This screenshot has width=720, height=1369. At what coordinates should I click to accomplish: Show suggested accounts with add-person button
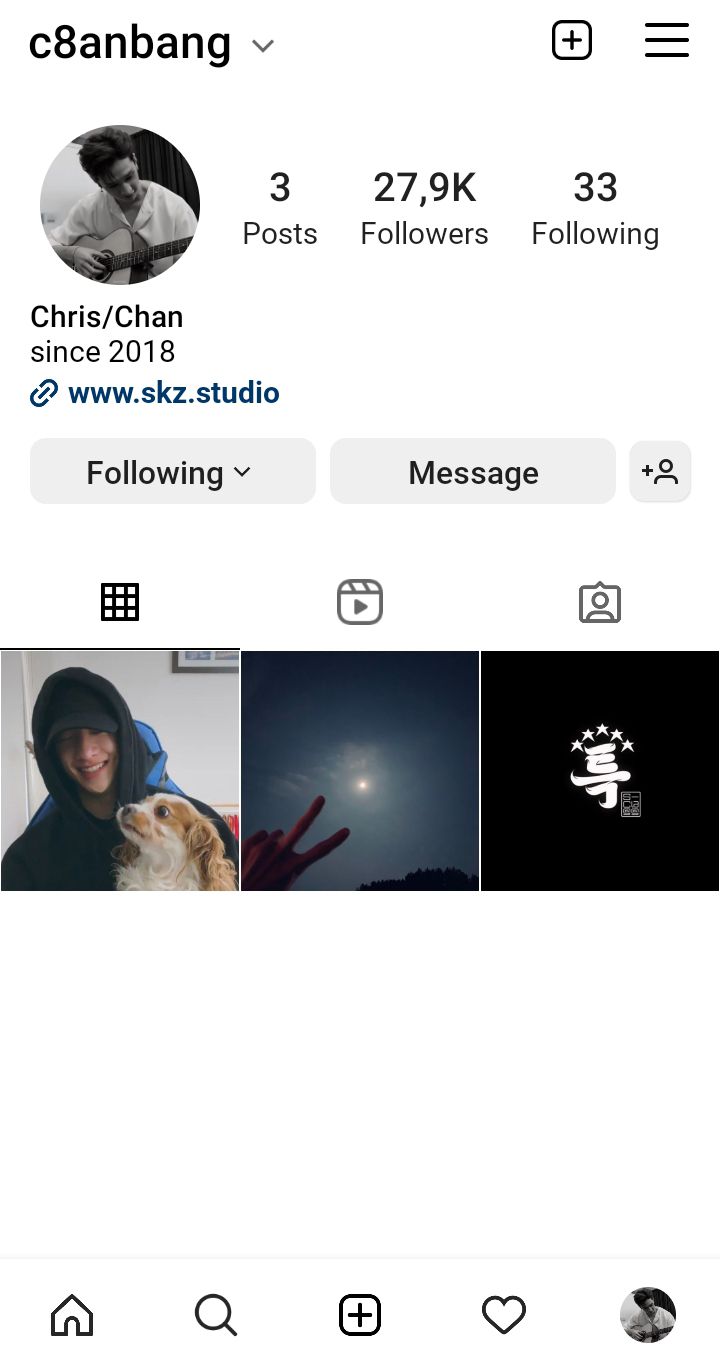tap(660, 472)
